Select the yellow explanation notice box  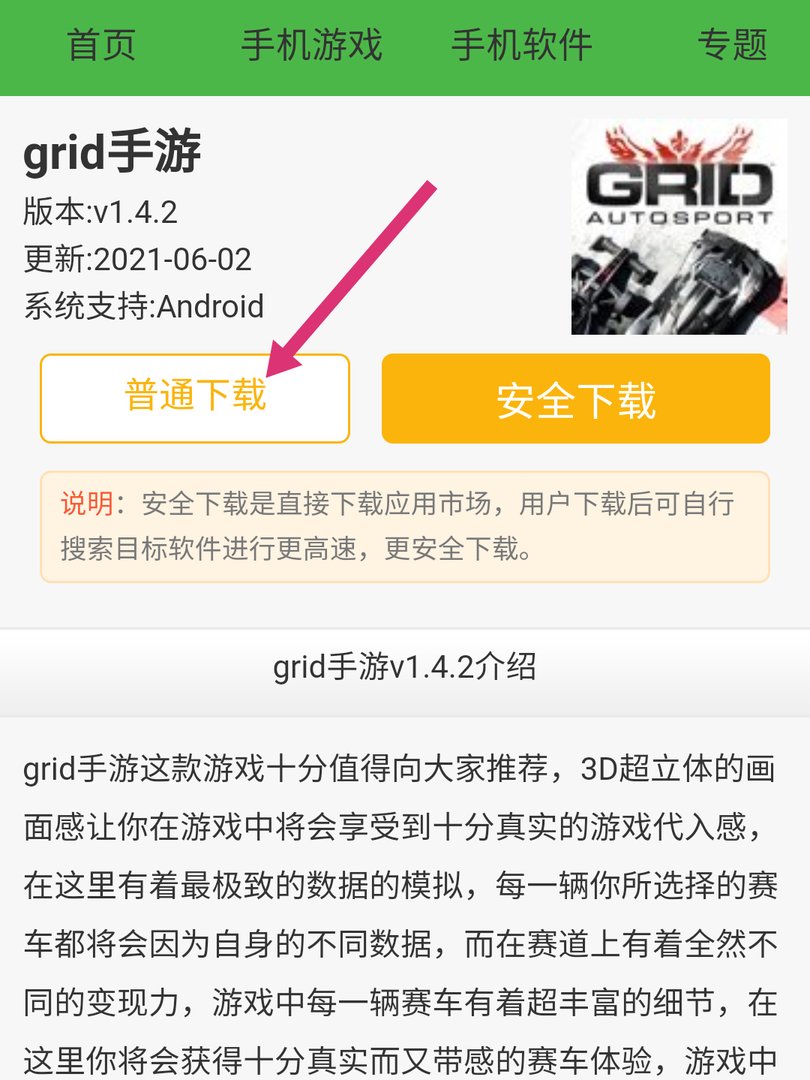pyautogui.click(x=405, y=530)
